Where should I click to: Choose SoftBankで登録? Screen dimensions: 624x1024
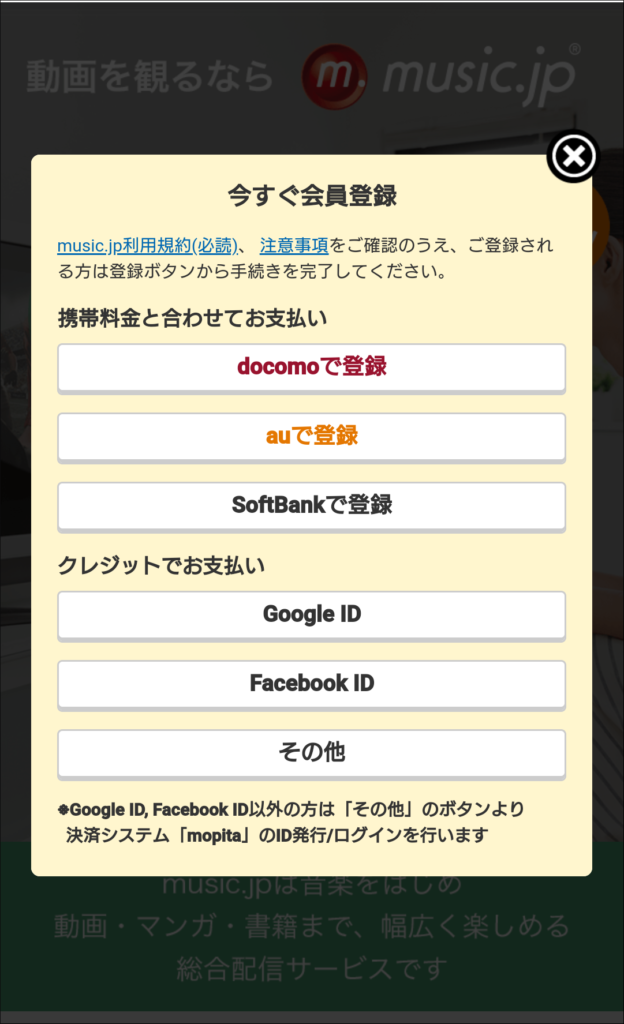pyautogui.click(x=311, y=506)
